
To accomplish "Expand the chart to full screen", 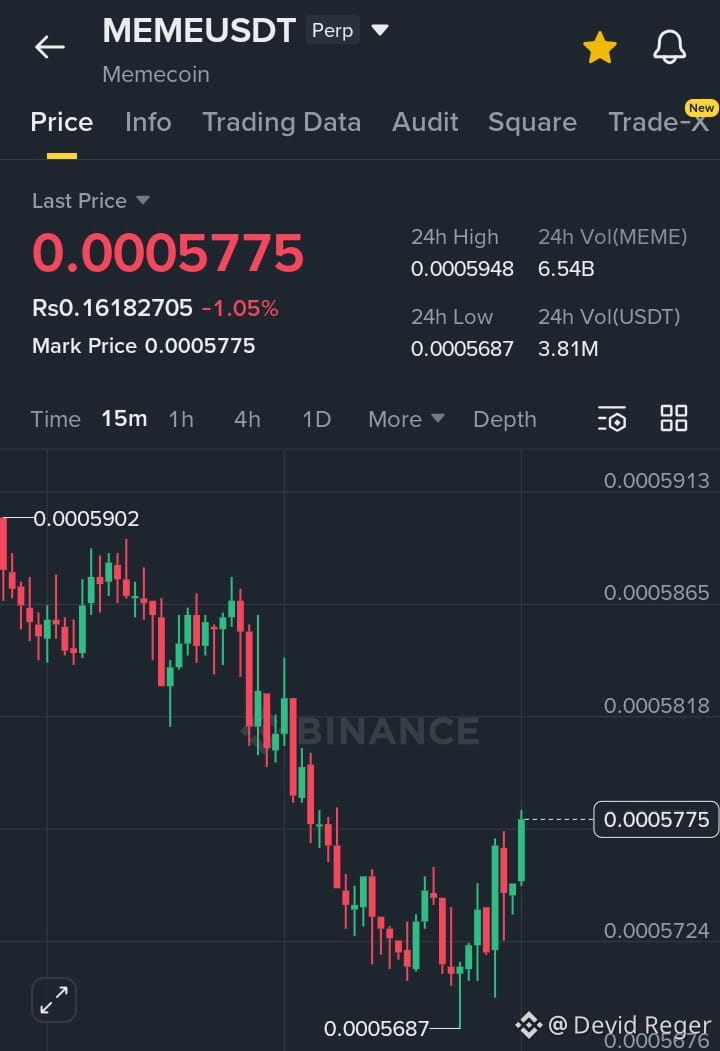I will coord(53,999).
